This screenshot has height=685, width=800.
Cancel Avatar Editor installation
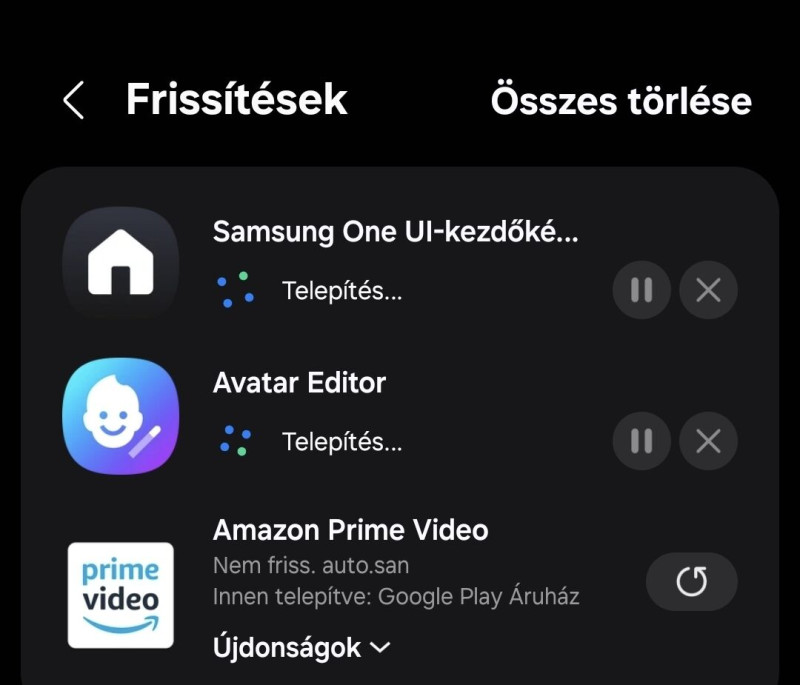tap(708, 441)
